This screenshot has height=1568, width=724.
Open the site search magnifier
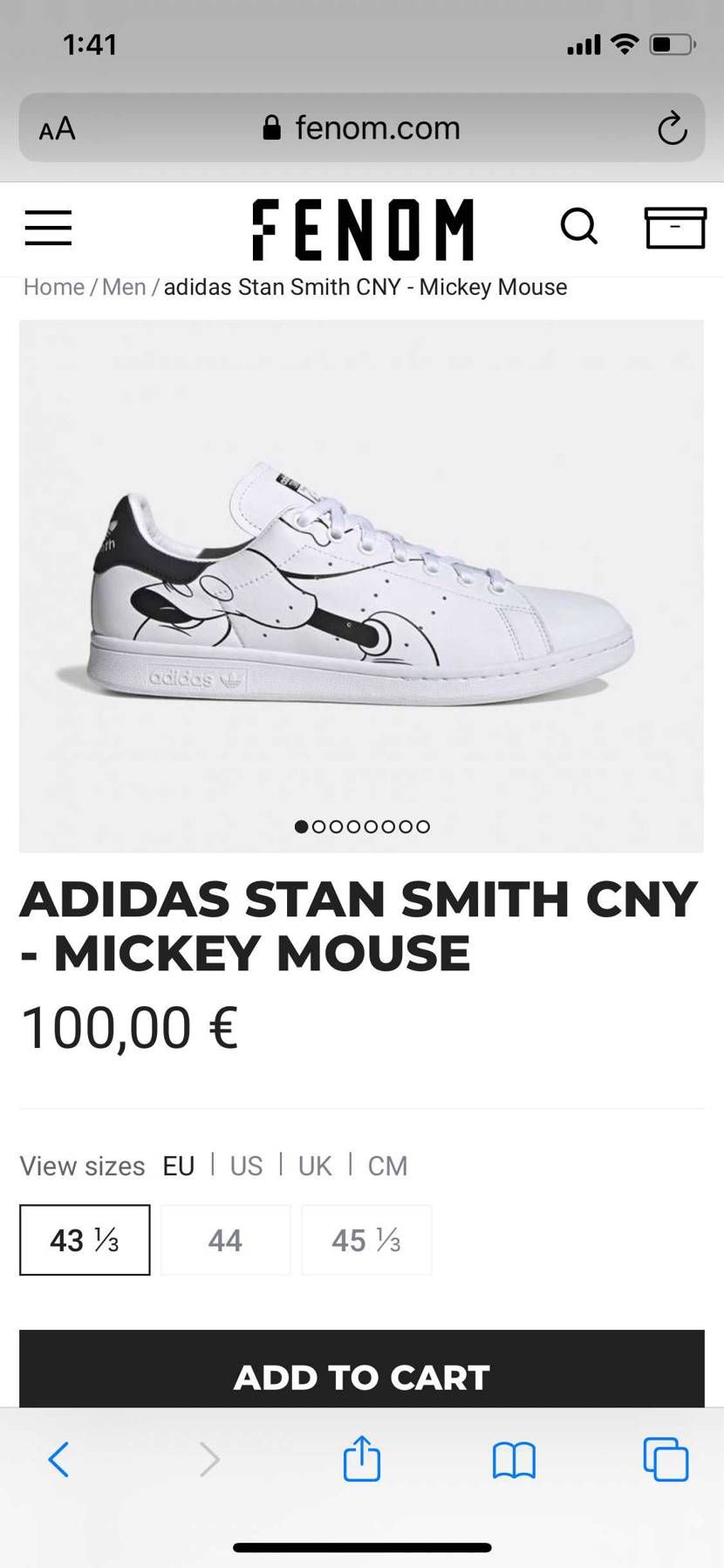pyautogui.click(x=579, y=227)
